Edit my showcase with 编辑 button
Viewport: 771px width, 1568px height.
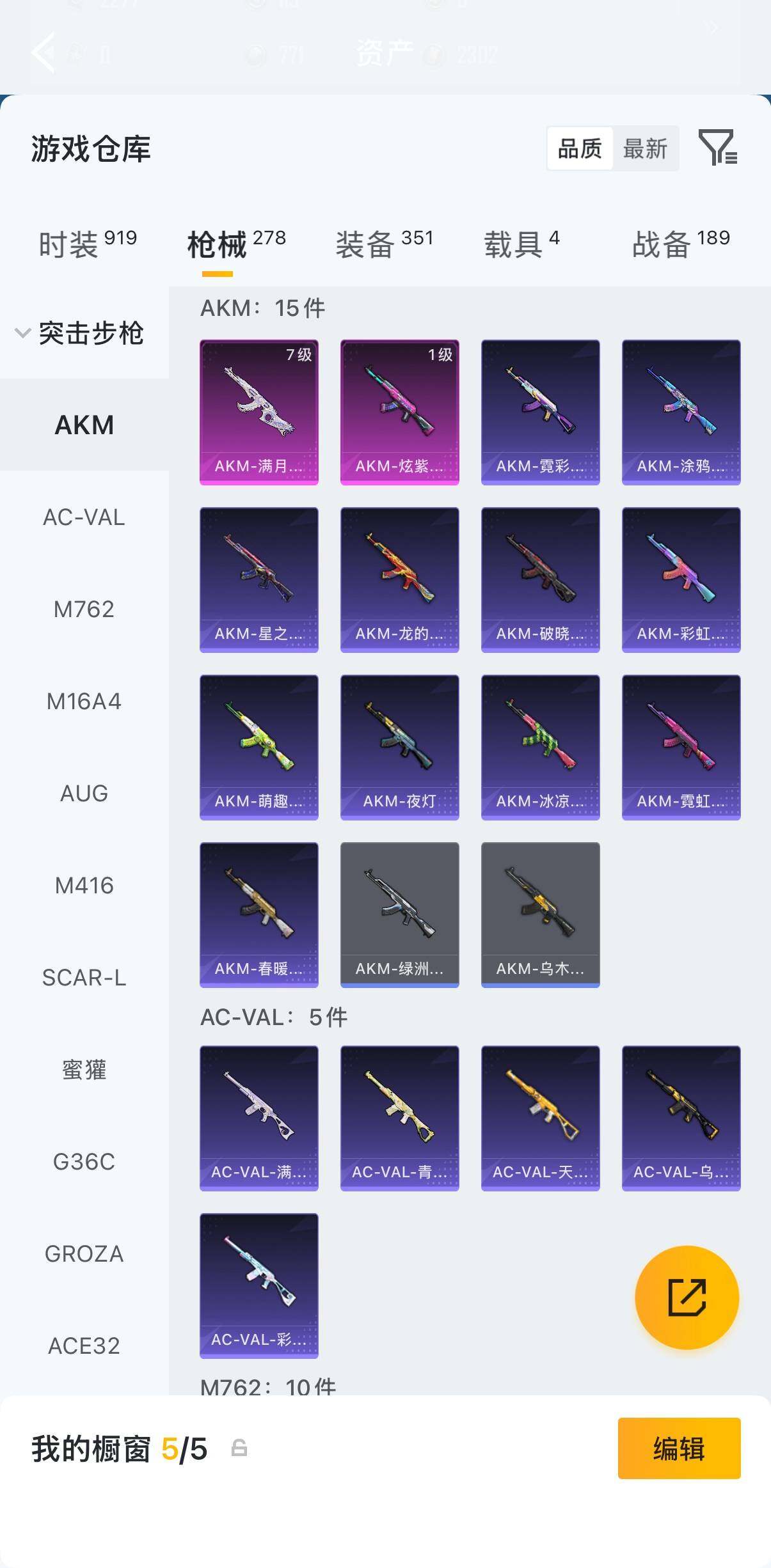pyautogui.click(x=679, y=1448)
